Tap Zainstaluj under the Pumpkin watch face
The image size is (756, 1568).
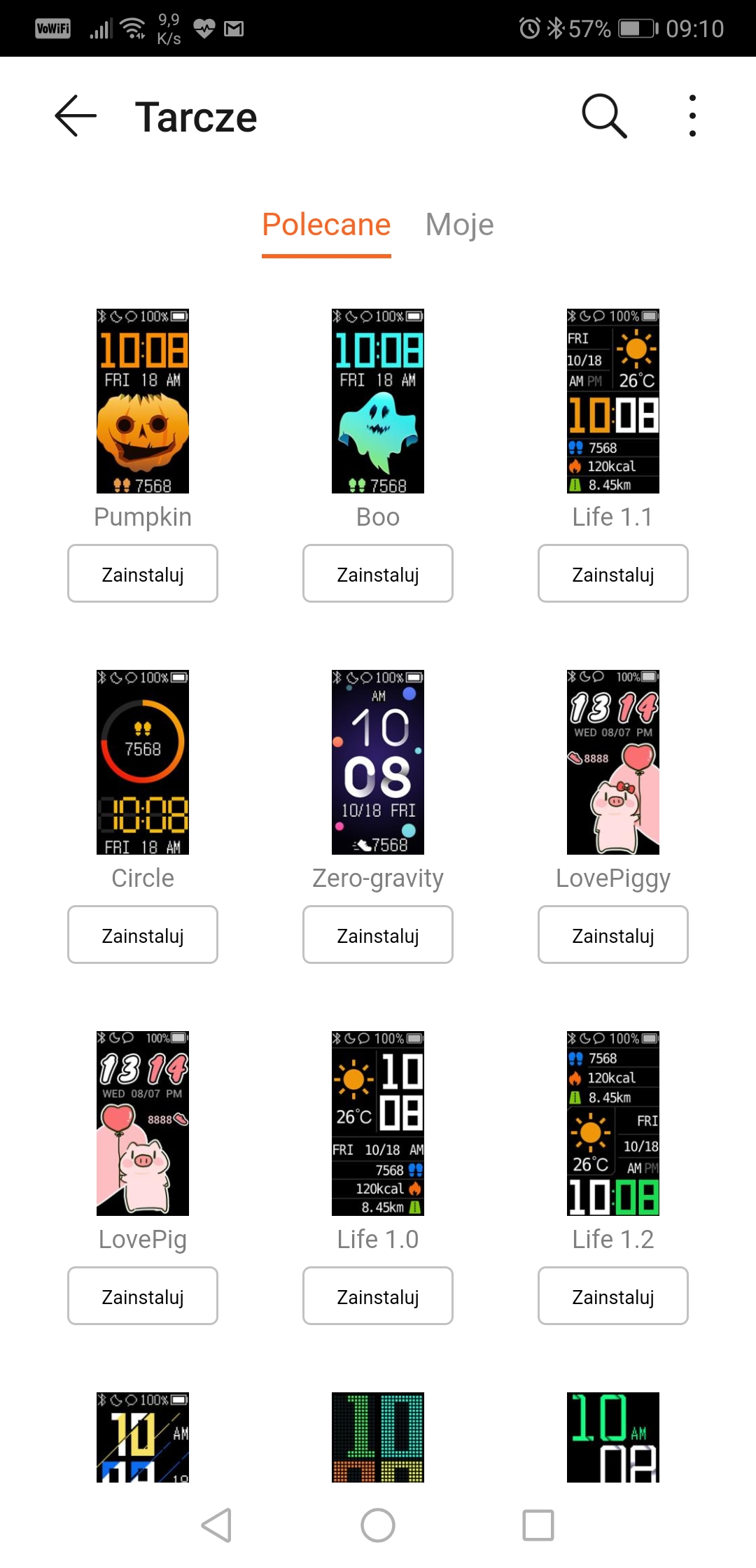point(143,573)
